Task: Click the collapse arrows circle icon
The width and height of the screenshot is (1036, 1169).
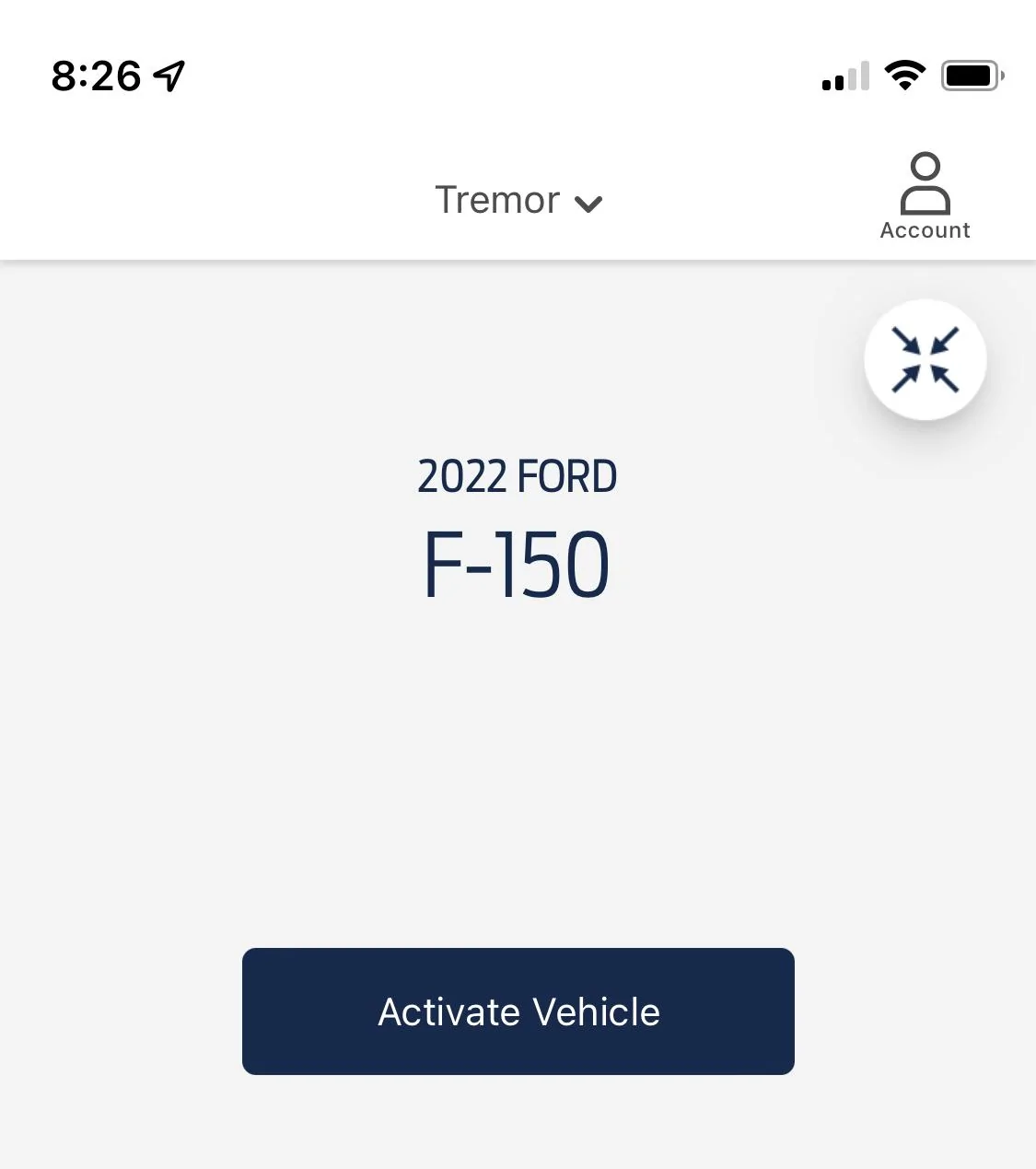Action: pos(925,359)
